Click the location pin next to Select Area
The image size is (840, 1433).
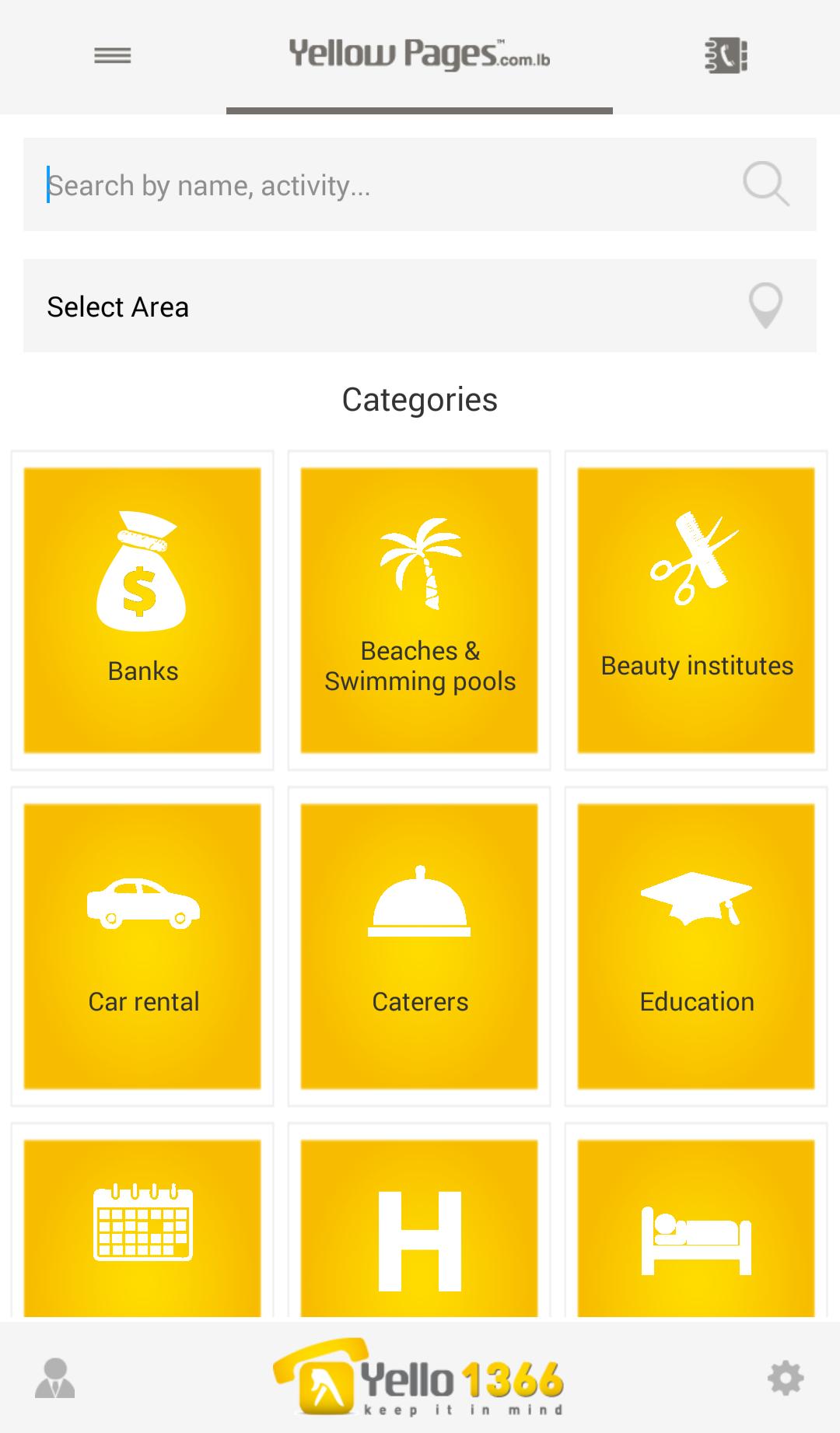[x=764, y=305]
